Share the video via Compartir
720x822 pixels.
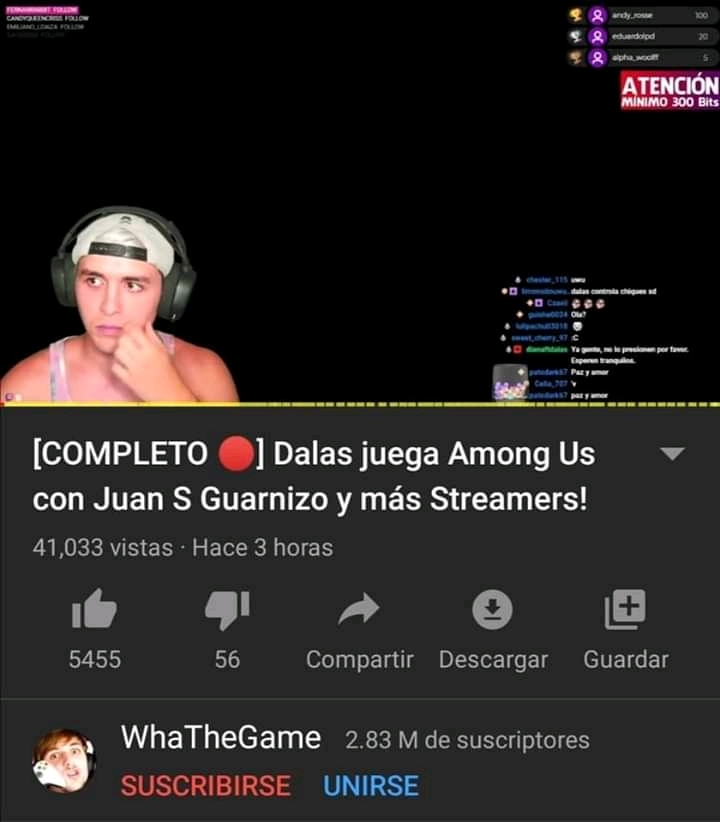point(359,610)
